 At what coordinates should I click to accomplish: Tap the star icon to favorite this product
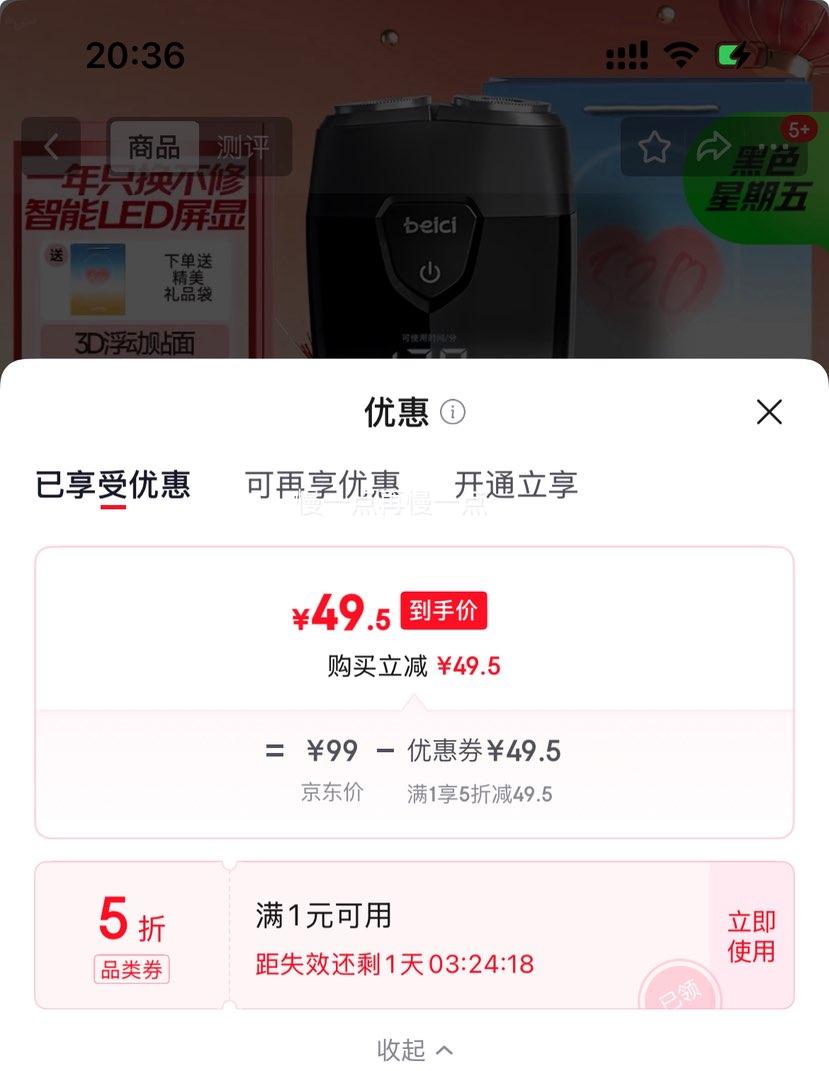(654, 146)
